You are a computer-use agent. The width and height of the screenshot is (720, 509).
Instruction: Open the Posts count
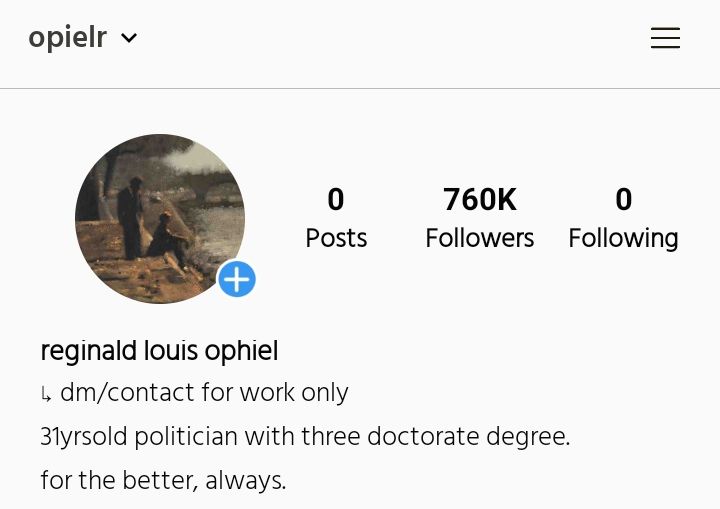336,218
